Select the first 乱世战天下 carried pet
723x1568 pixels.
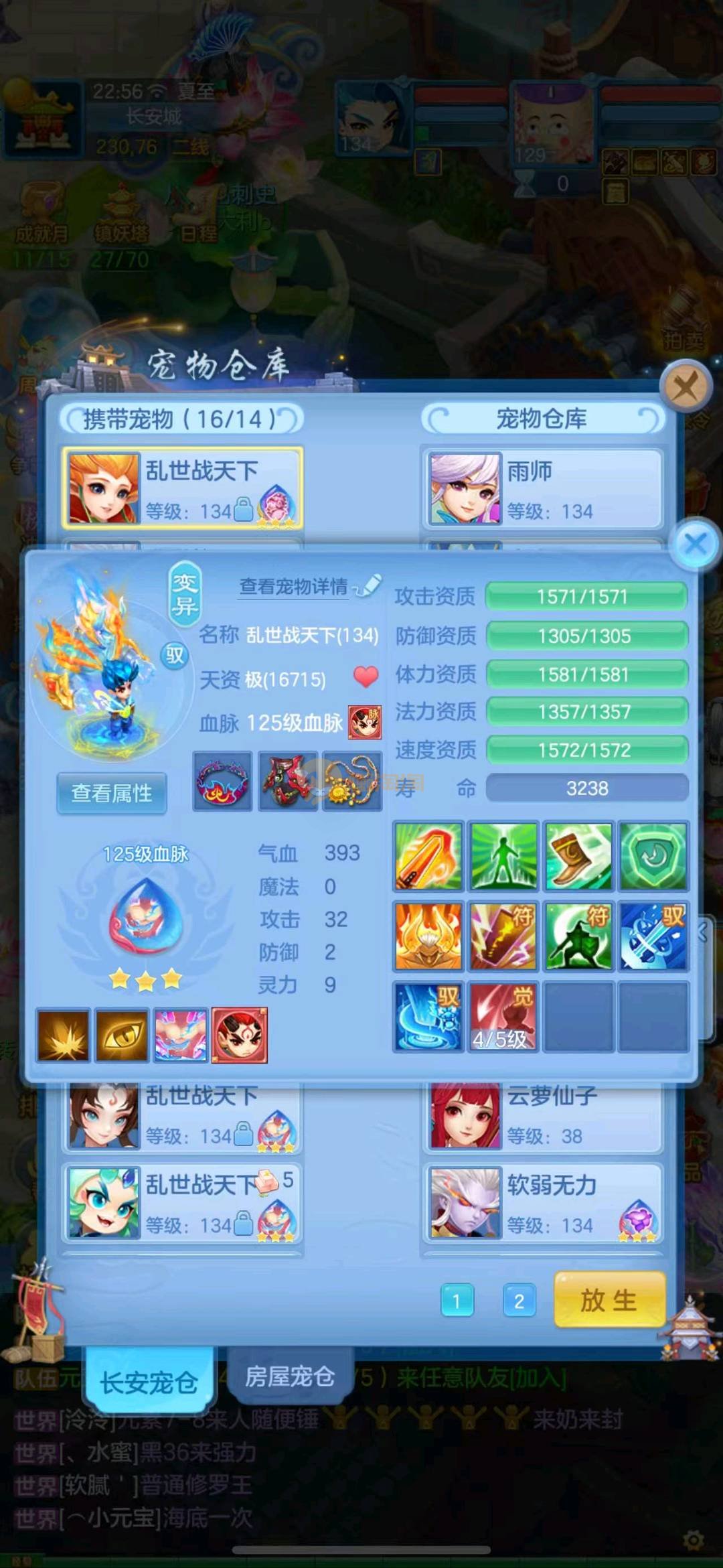click(x=182, y=488)
